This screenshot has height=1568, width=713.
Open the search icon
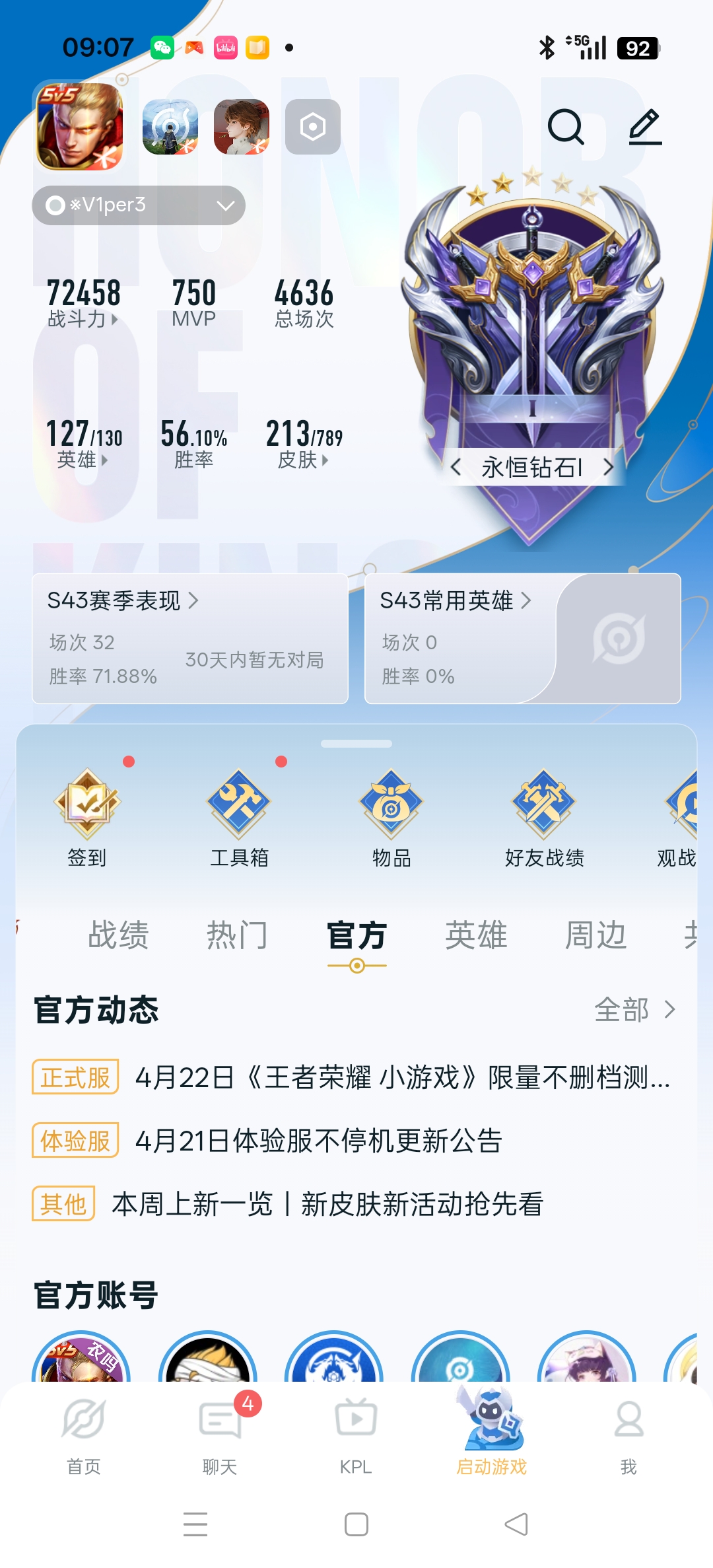pyautogui.click(x=566, y=127)
